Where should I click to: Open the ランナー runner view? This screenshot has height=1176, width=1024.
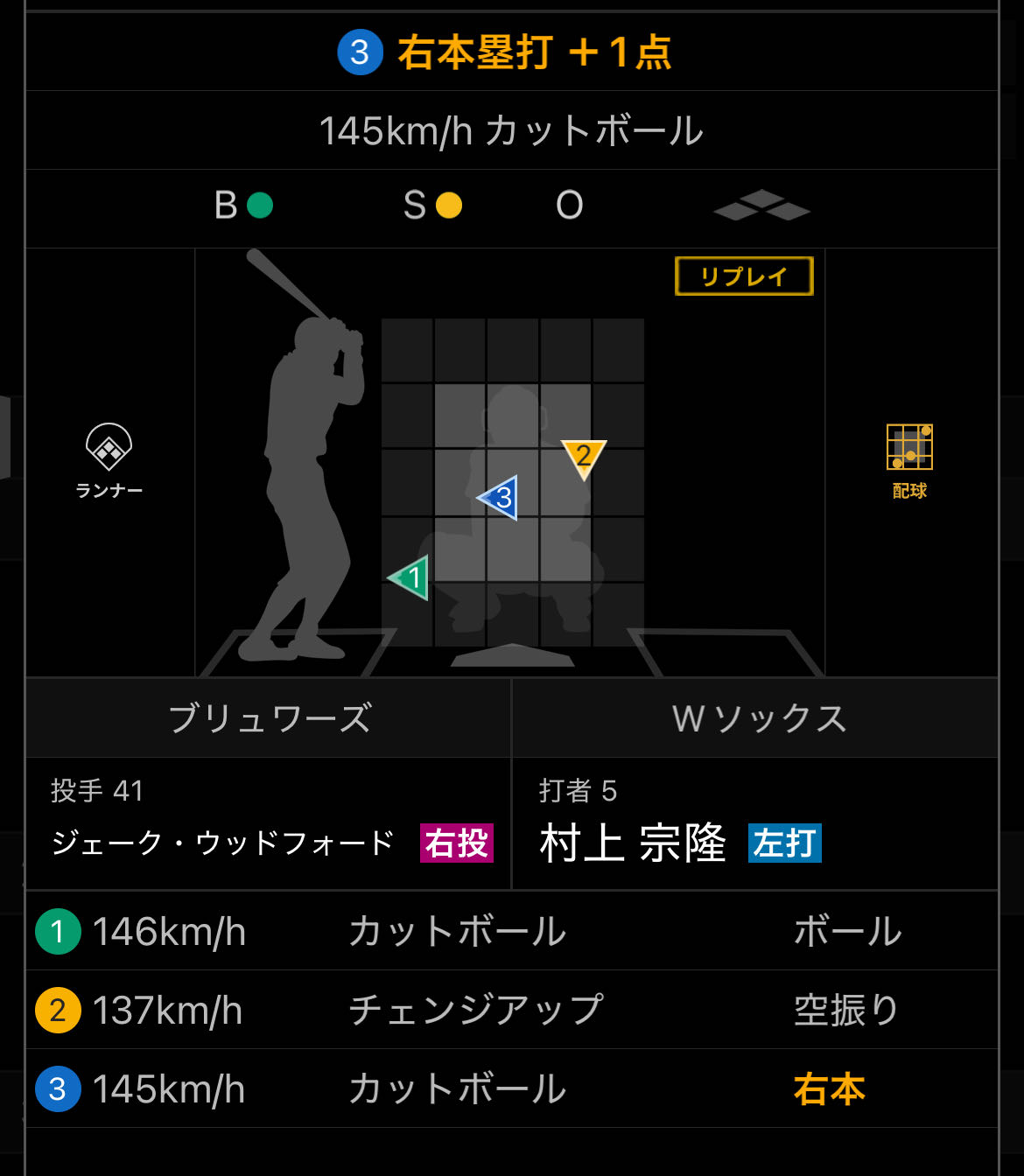(x=109, y=461)
